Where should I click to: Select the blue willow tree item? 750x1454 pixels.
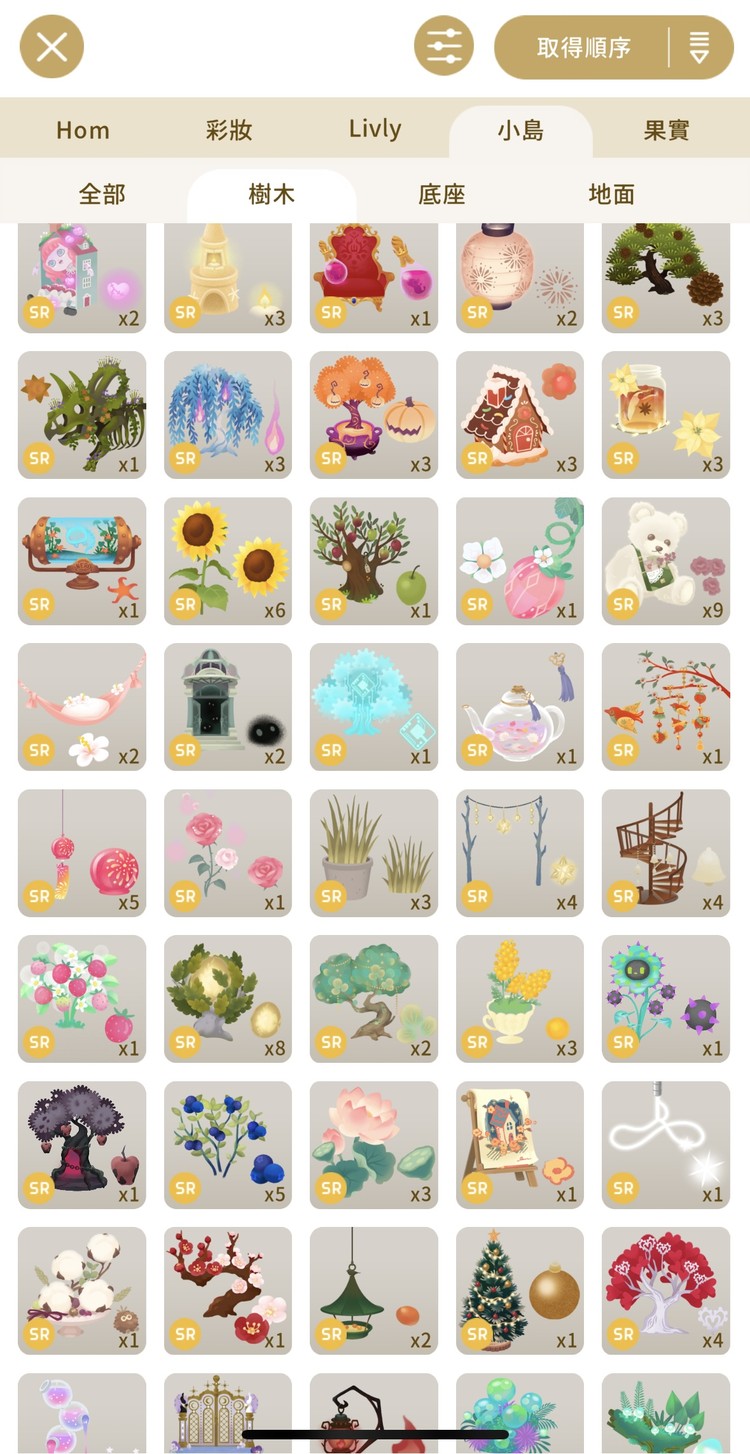pos(228,415)
